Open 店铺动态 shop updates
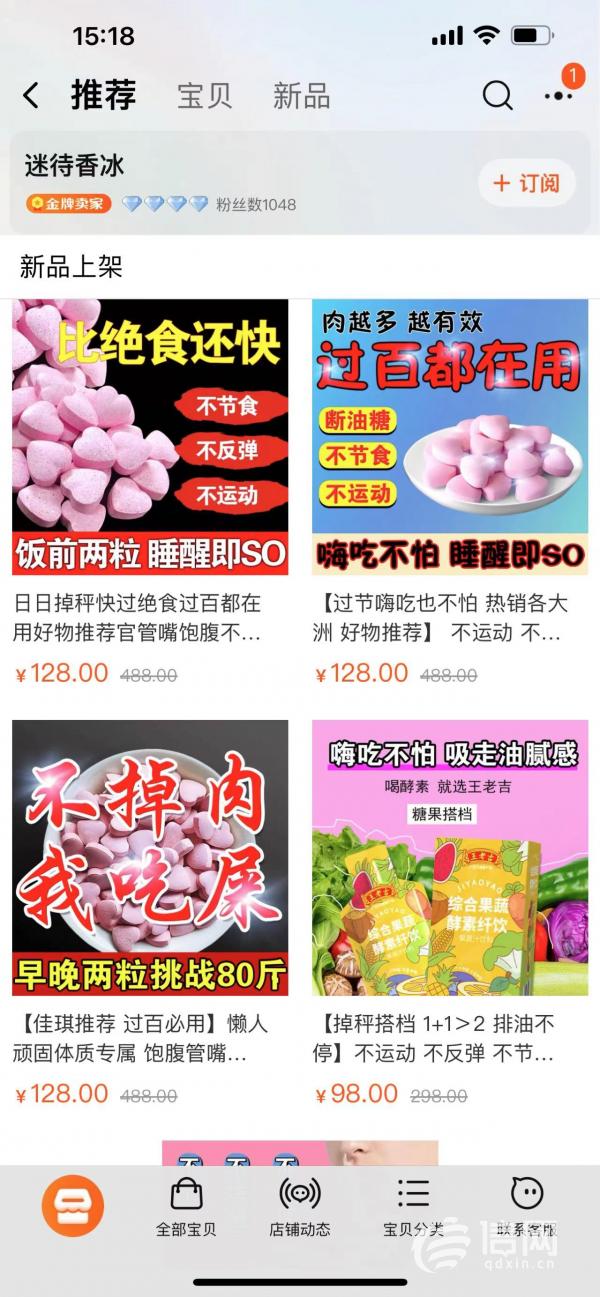Viewport: 600px width, 1297px height. pyautogui.click(x=300, y=1207)
